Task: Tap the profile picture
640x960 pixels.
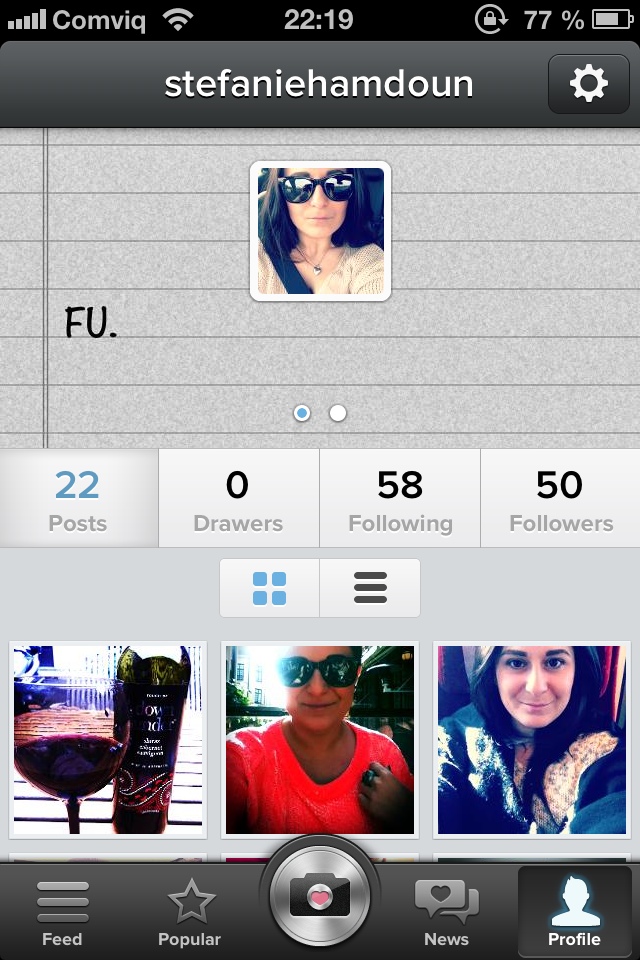Action: pyautogui.click(x=320, y=231)
